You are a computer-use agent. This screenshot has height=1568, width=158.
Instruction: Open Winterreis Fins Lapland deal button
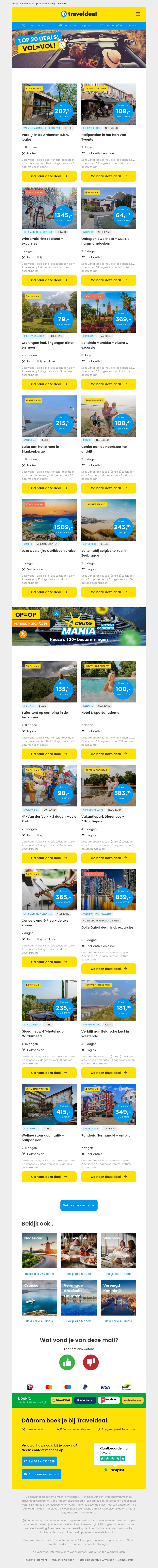click(x=49, y=280)
